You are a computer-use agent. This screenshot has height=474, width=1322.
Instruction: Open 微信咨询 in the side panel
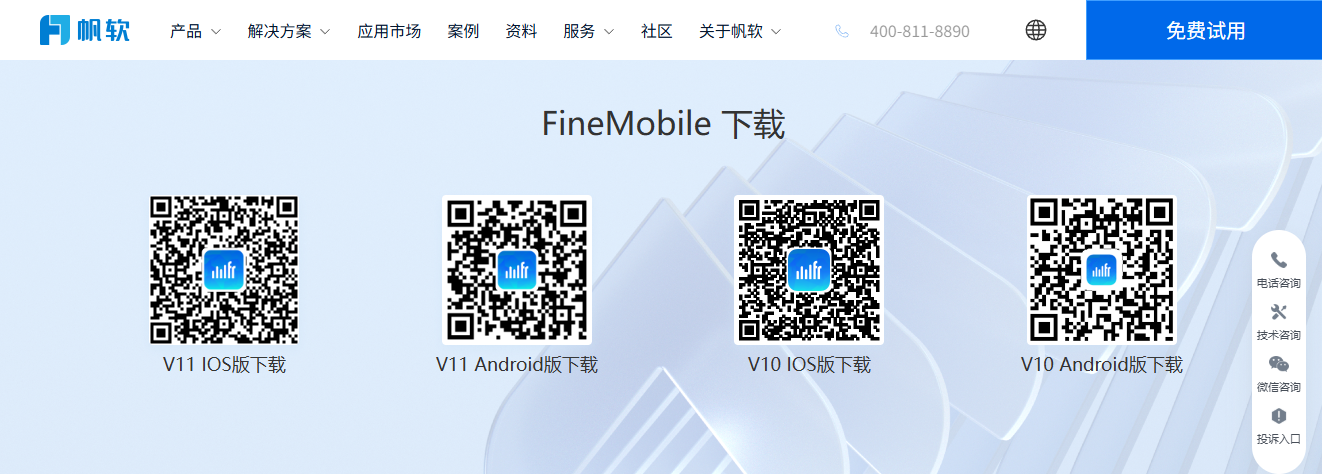coord(1278,373)
